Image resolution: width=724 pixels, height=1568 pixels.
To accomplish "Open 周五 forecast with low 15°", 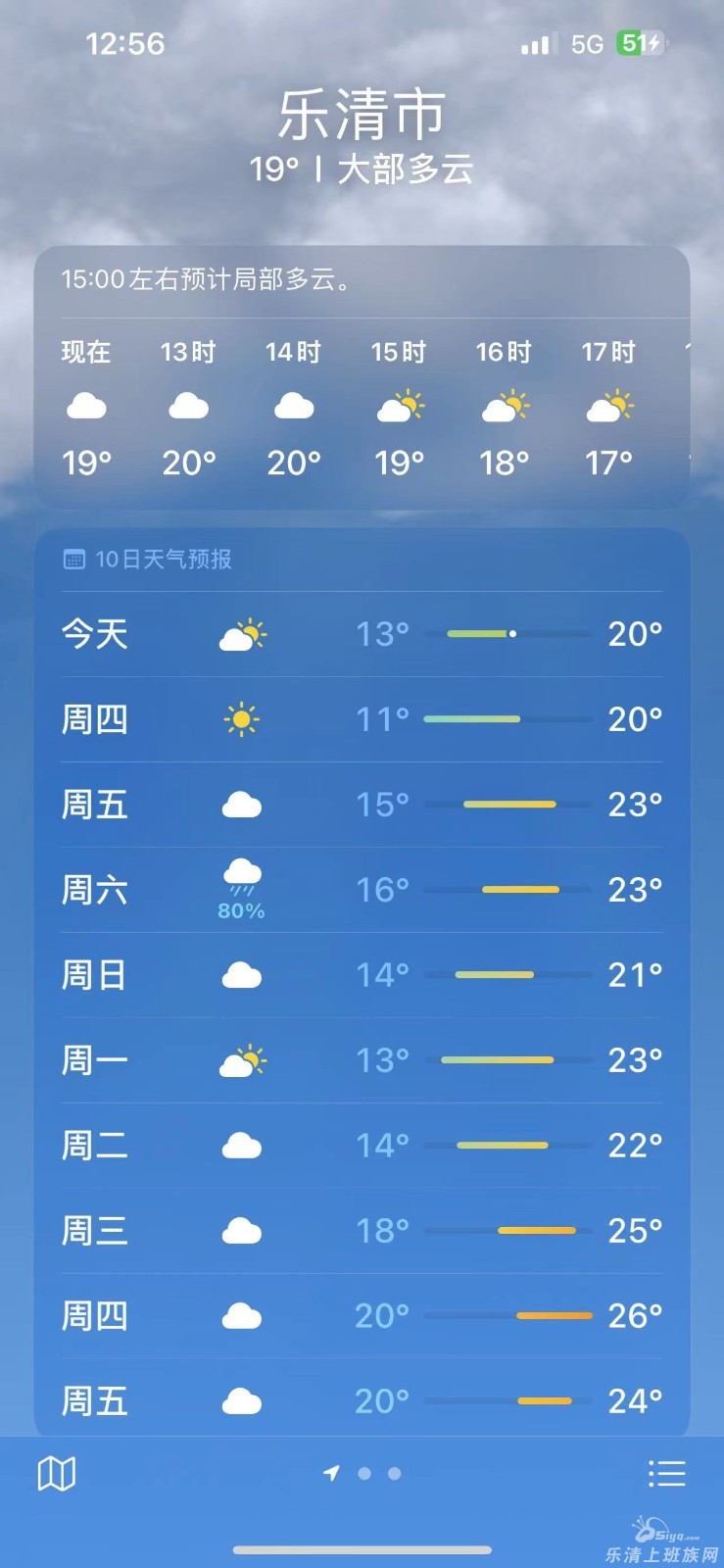I will tap(362, 805).
